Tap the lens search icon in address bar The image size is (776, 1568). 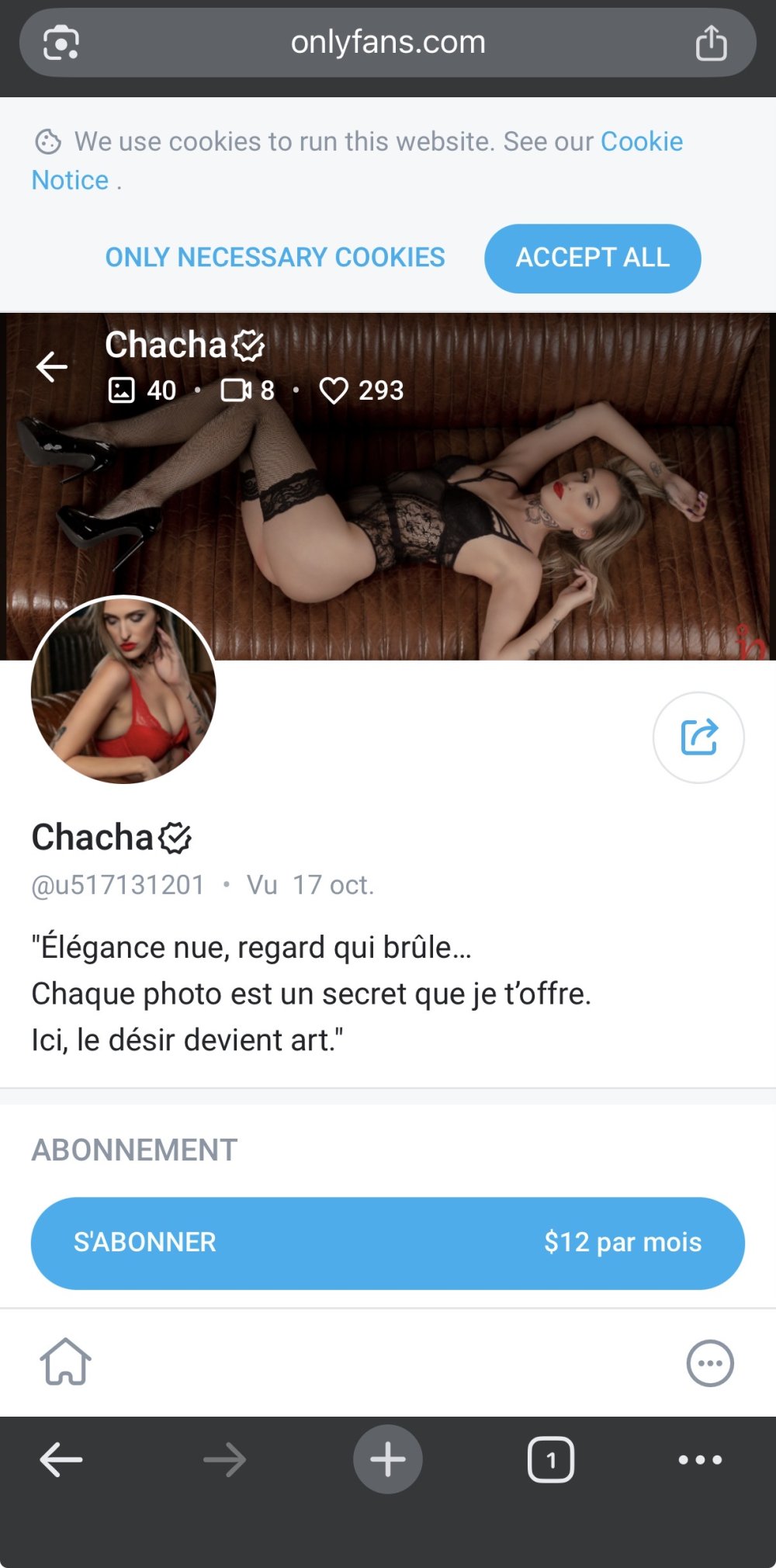[61, 43]
